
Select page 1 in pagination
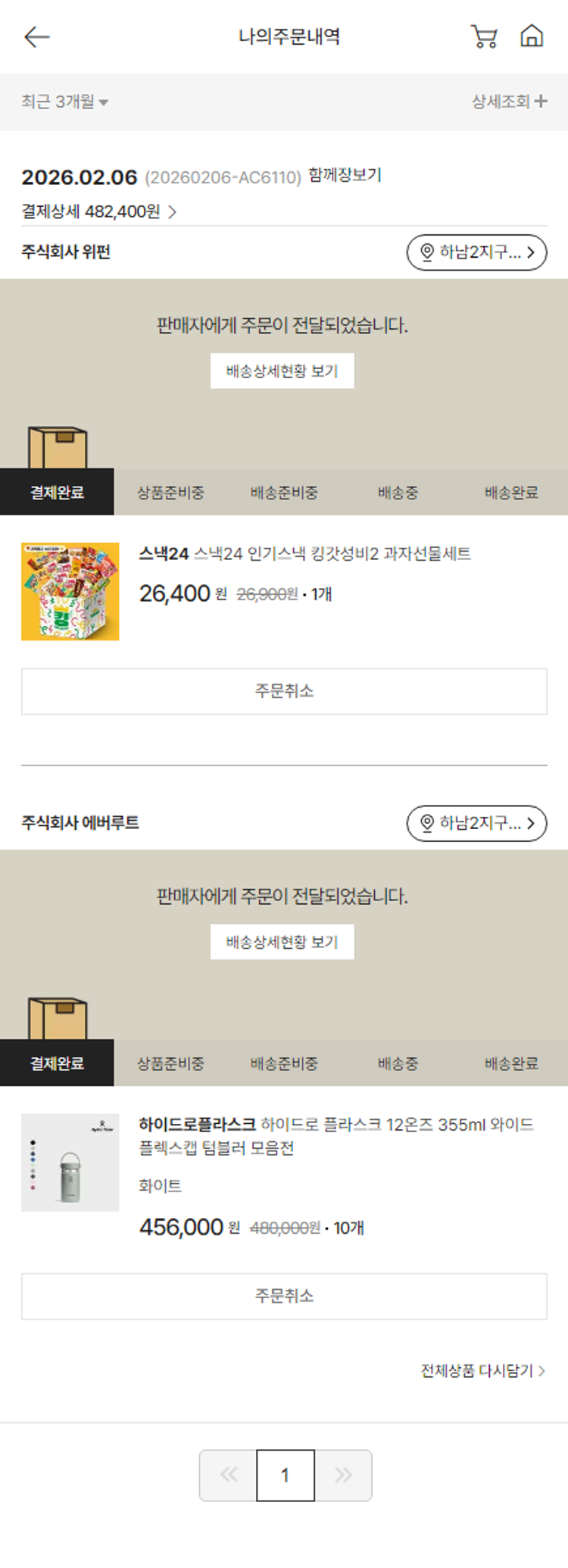tap(286, 1475)
